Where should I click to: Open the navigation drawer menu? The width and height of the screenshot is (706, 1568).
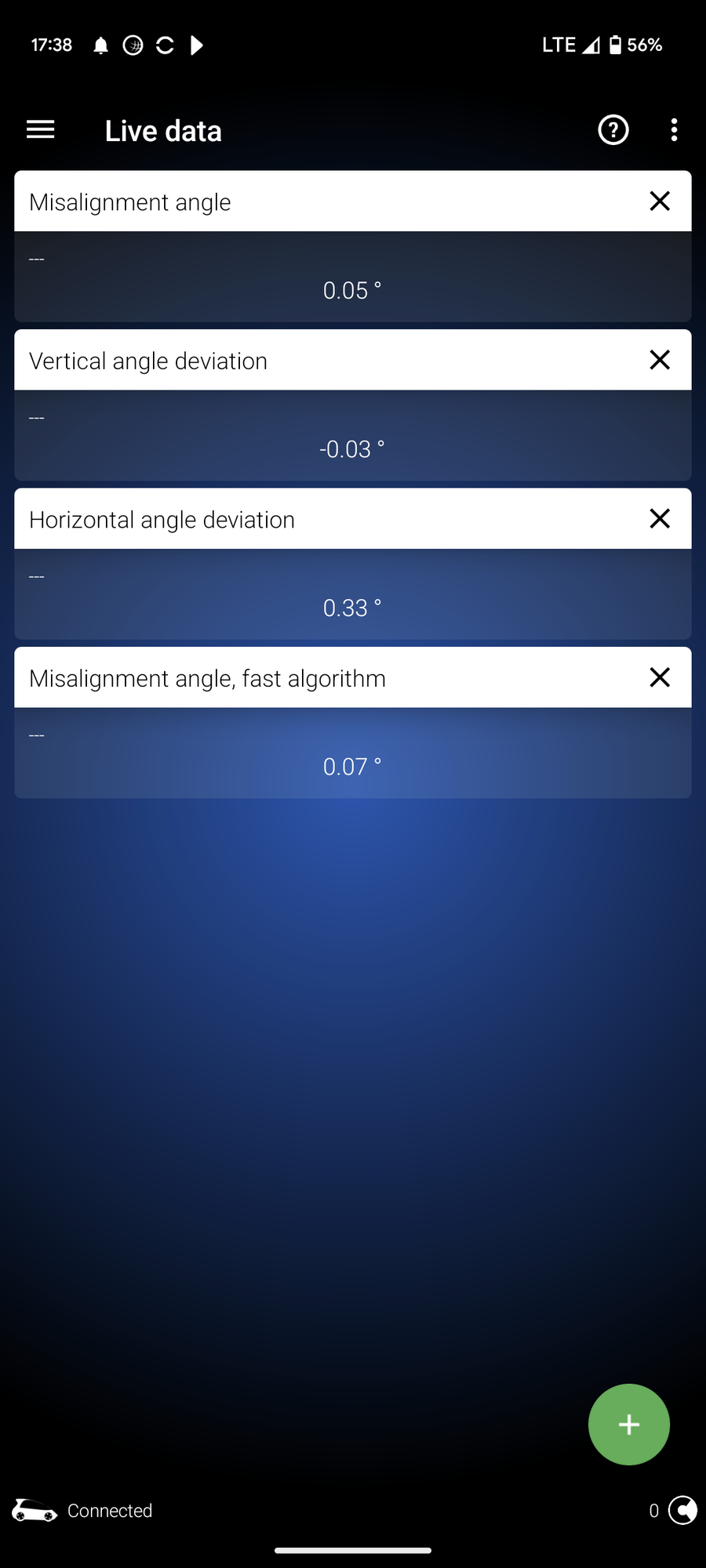40,130
